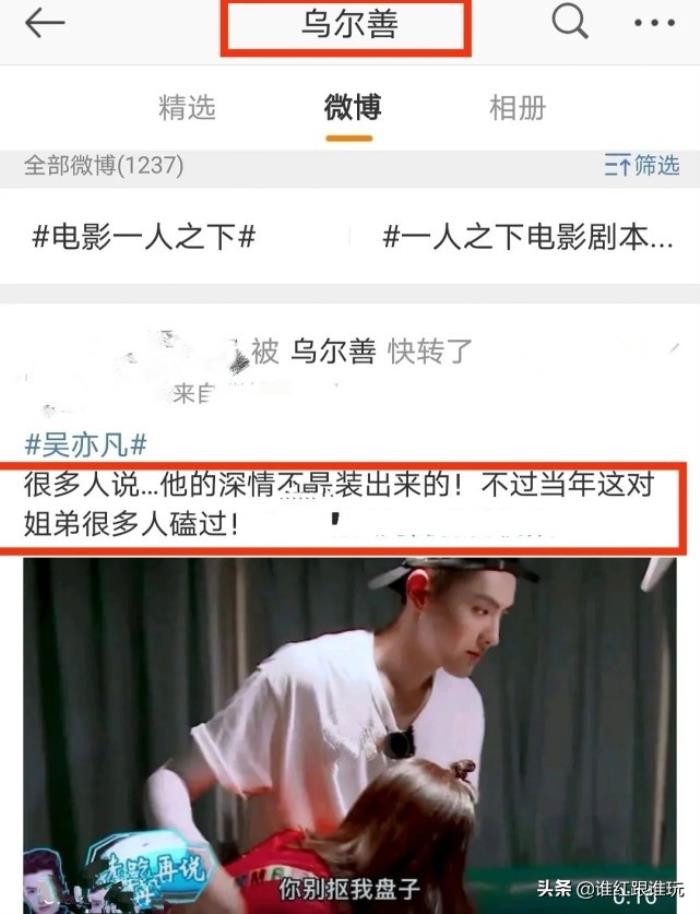Select the 微博 tab
This screenshot has width=700, height=914.
point(352,108)
